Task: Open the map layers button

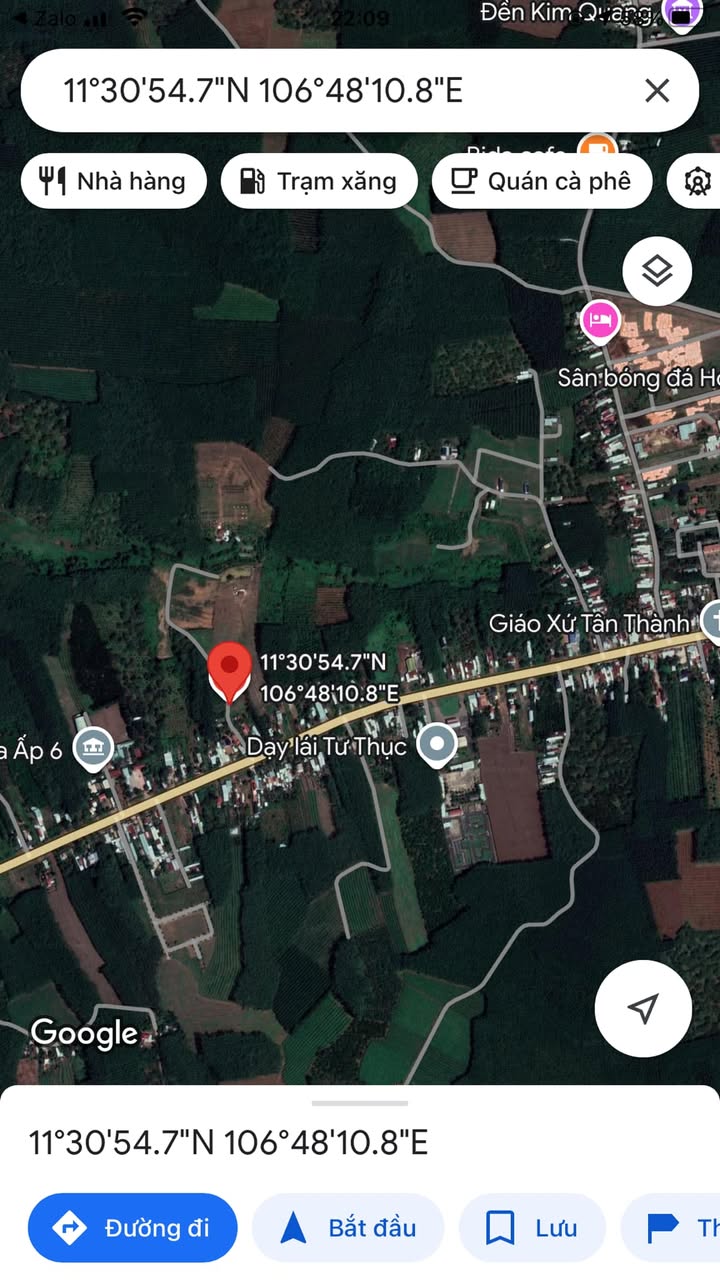Action: click(657, 271)
